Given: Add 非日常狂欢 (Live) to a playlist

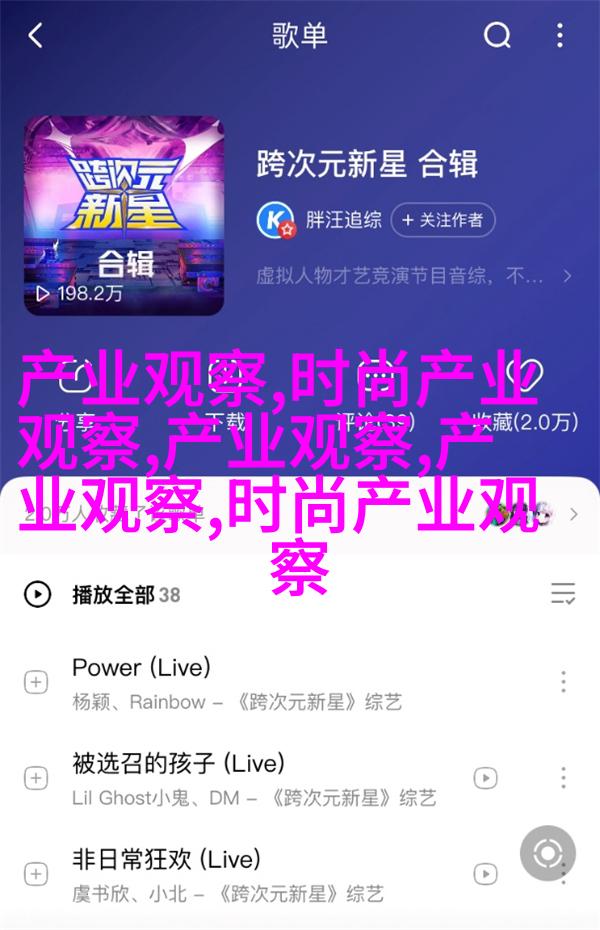Looking at the screenshot, I should 36,872.
